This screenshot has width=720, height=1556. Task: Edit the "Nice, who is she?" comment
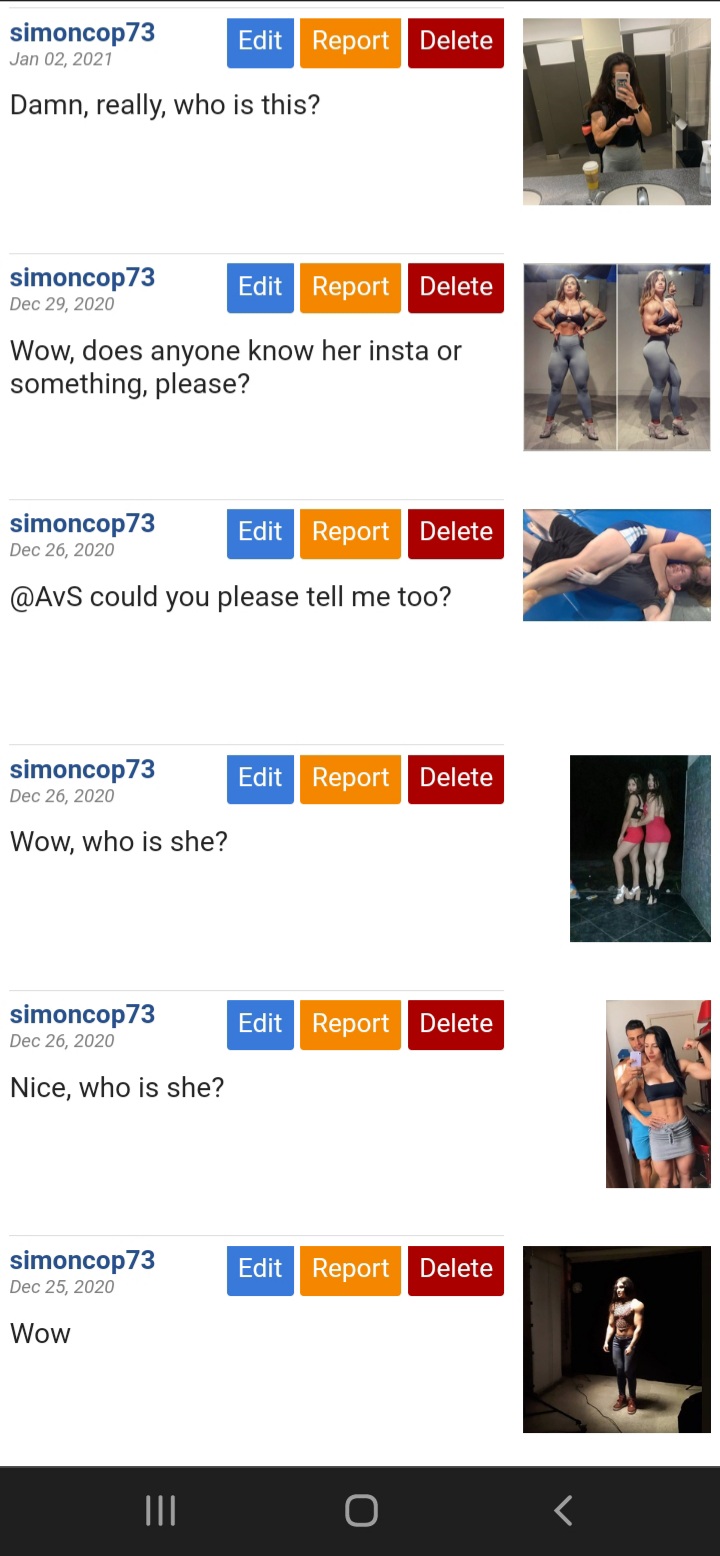click(x=260, y=1024)
